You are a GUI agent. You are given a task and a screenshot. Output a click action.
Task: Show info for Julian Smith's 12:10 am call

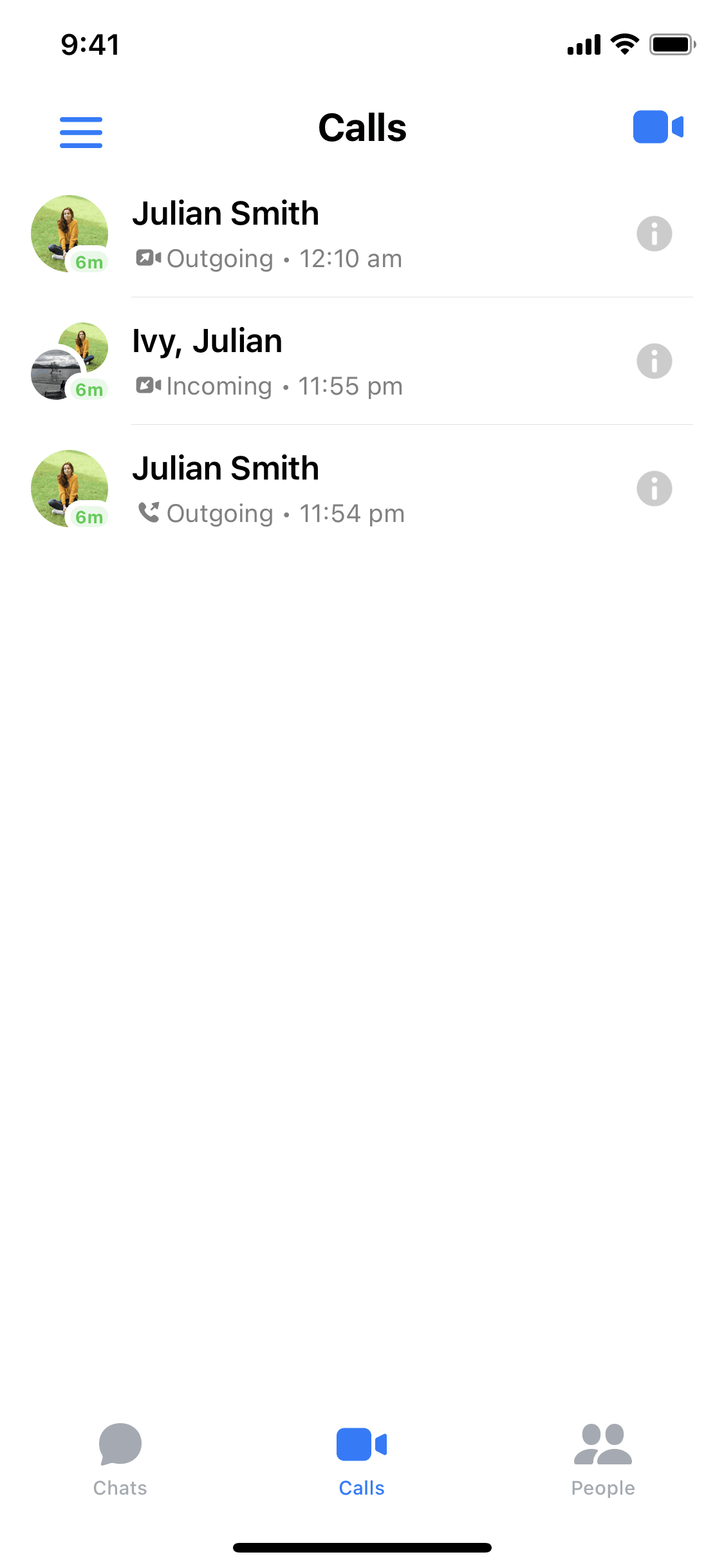point(654,234)
